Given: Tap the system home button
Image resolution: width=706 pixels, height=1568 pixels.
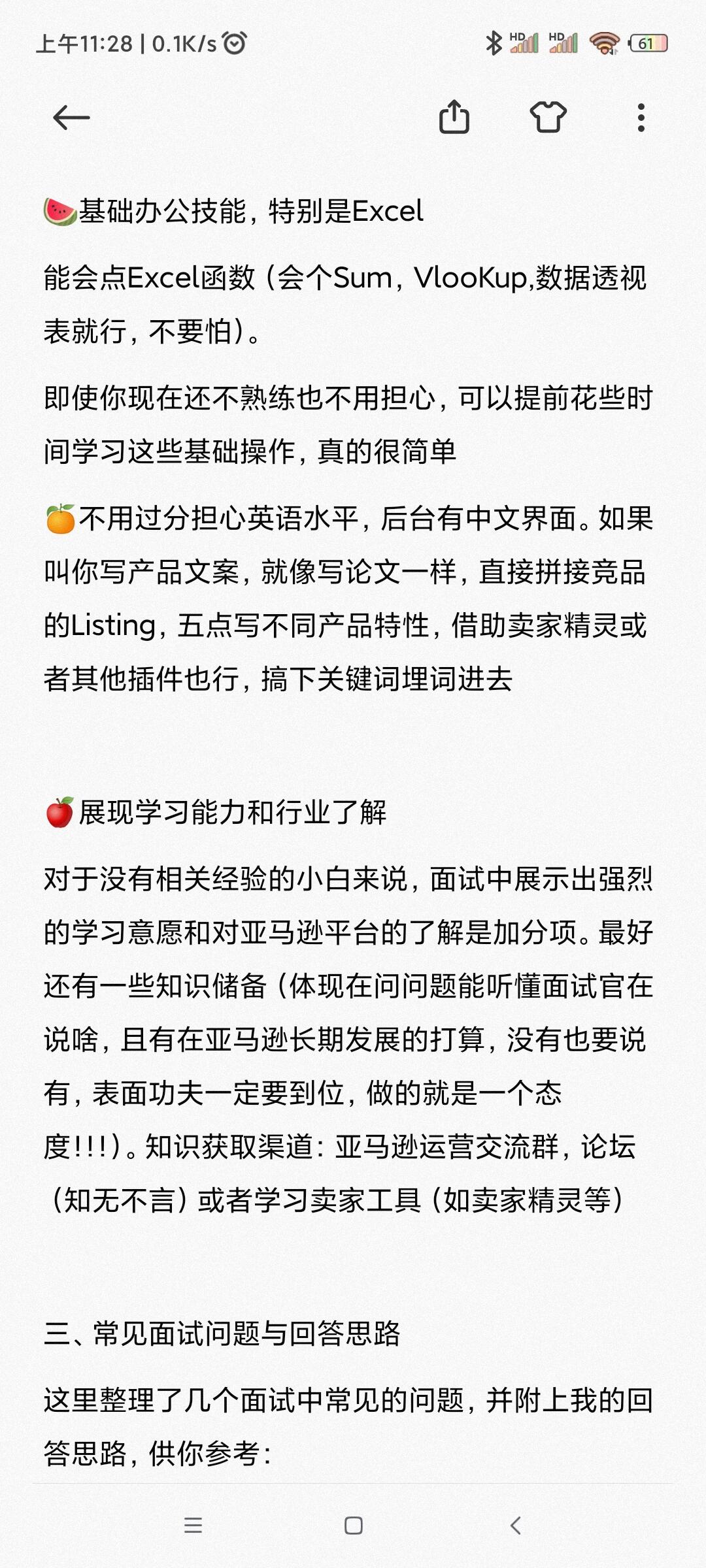Looking at the screenshot, I should click(x=353, y=1526).
